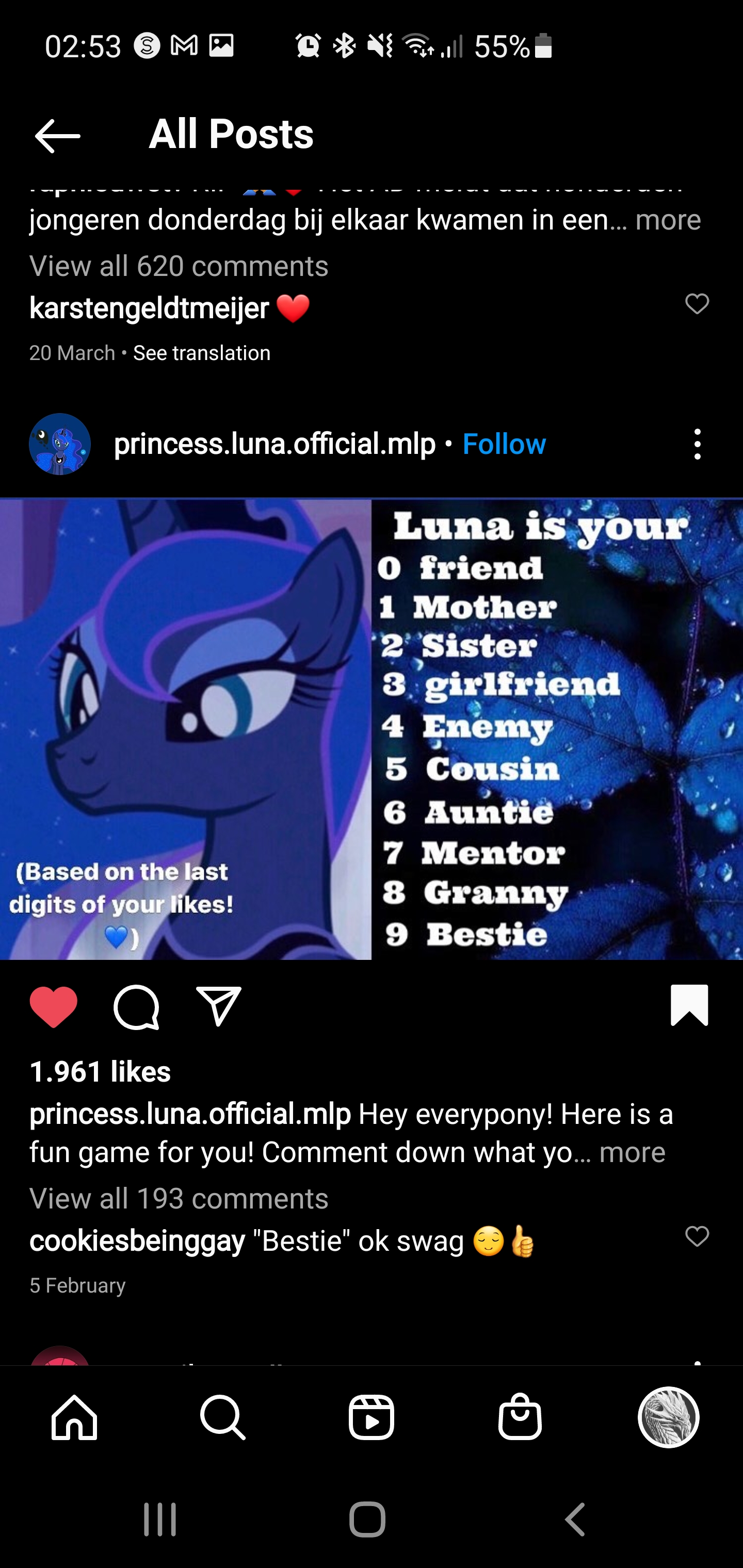The height and width of the screenshot is (1568, 743).
Task: Open princess.luna.official.mlp profile picture
Action: pyautogui.click(x=60, y=444)
